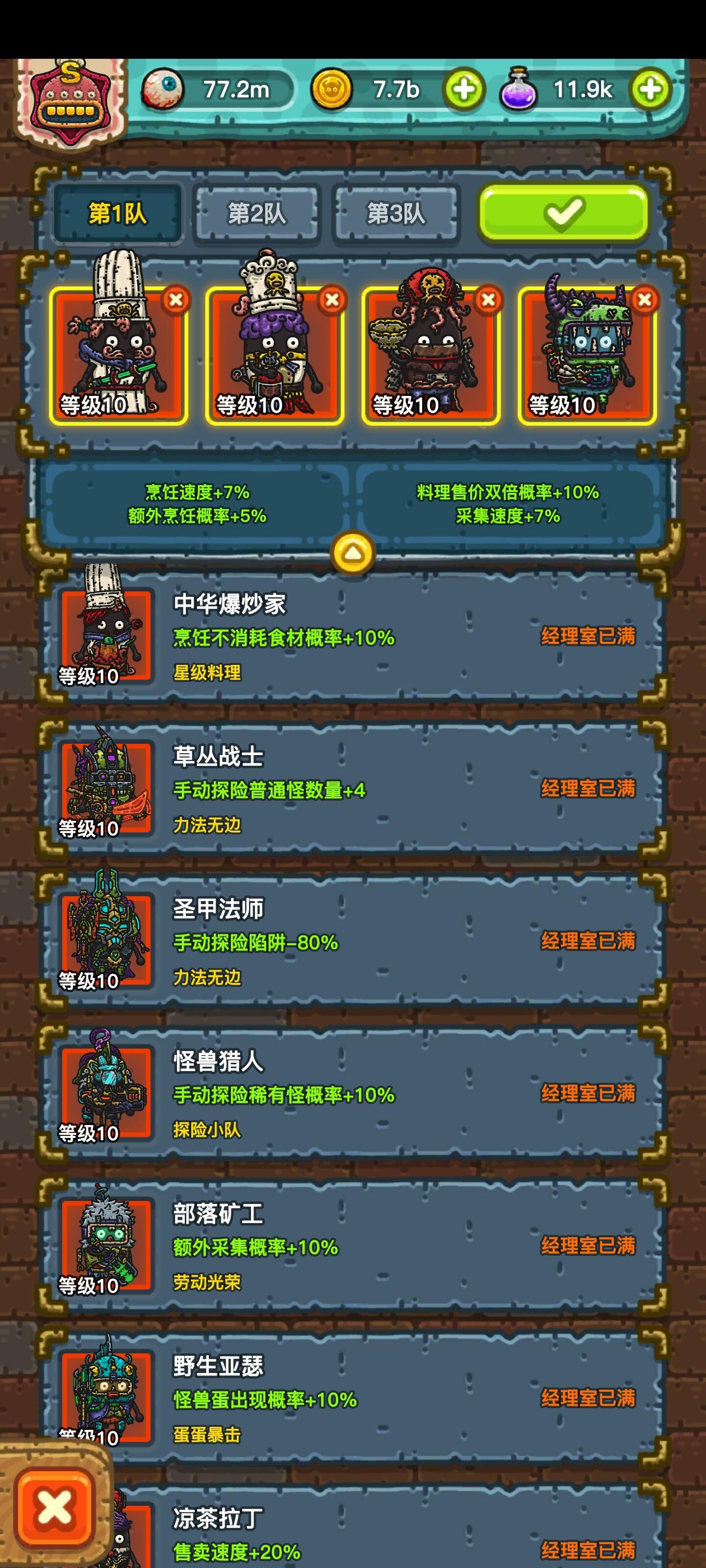The image size is (706, 1568).
Task: Collapse the team bonus stats panel
Action: pos(352,553)
